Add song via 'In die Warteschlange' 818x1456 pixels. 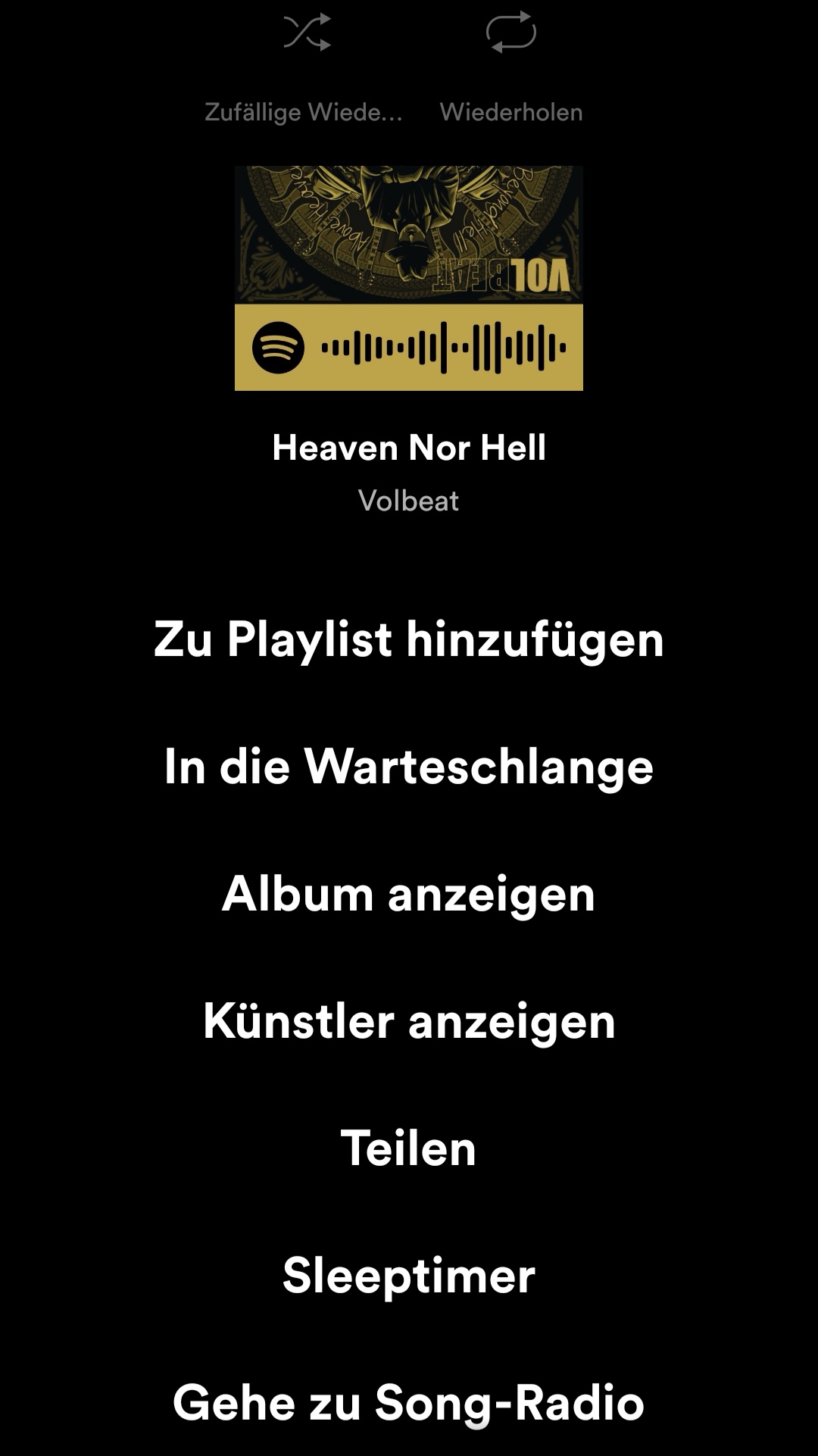click(409, 767)
